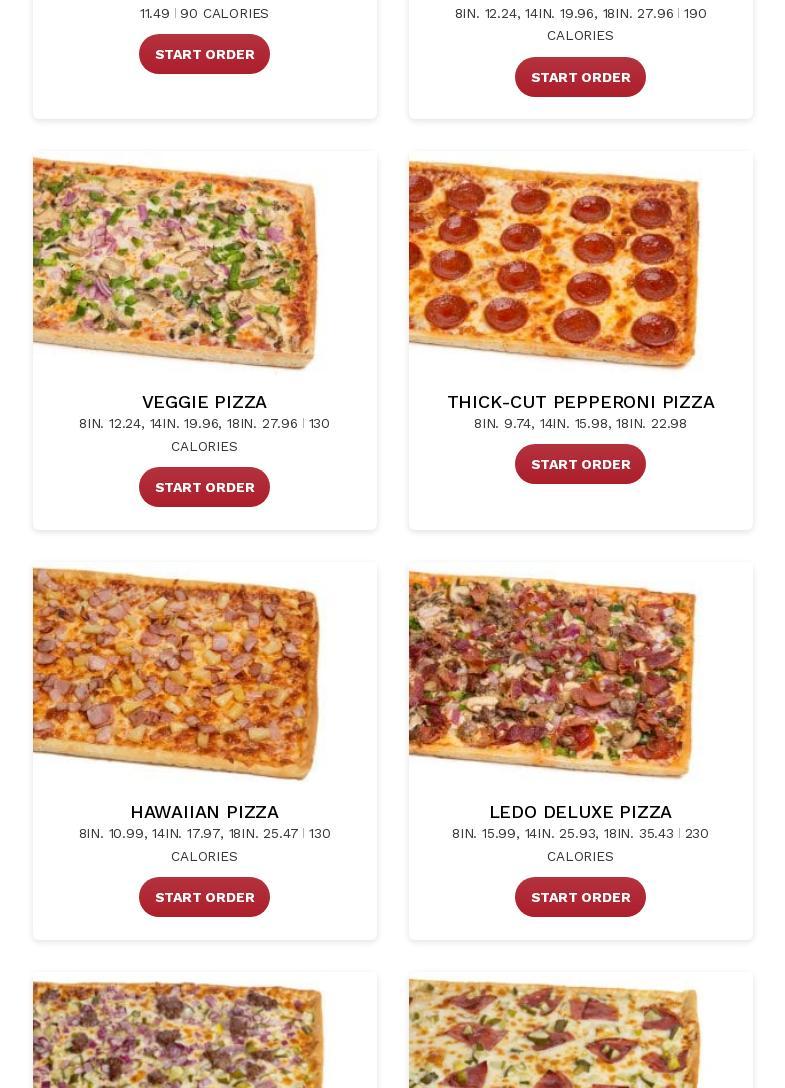785x1088 pixels.
Task: Open the Veggie Pizza photo card
Action: click(x=176, y=262)
